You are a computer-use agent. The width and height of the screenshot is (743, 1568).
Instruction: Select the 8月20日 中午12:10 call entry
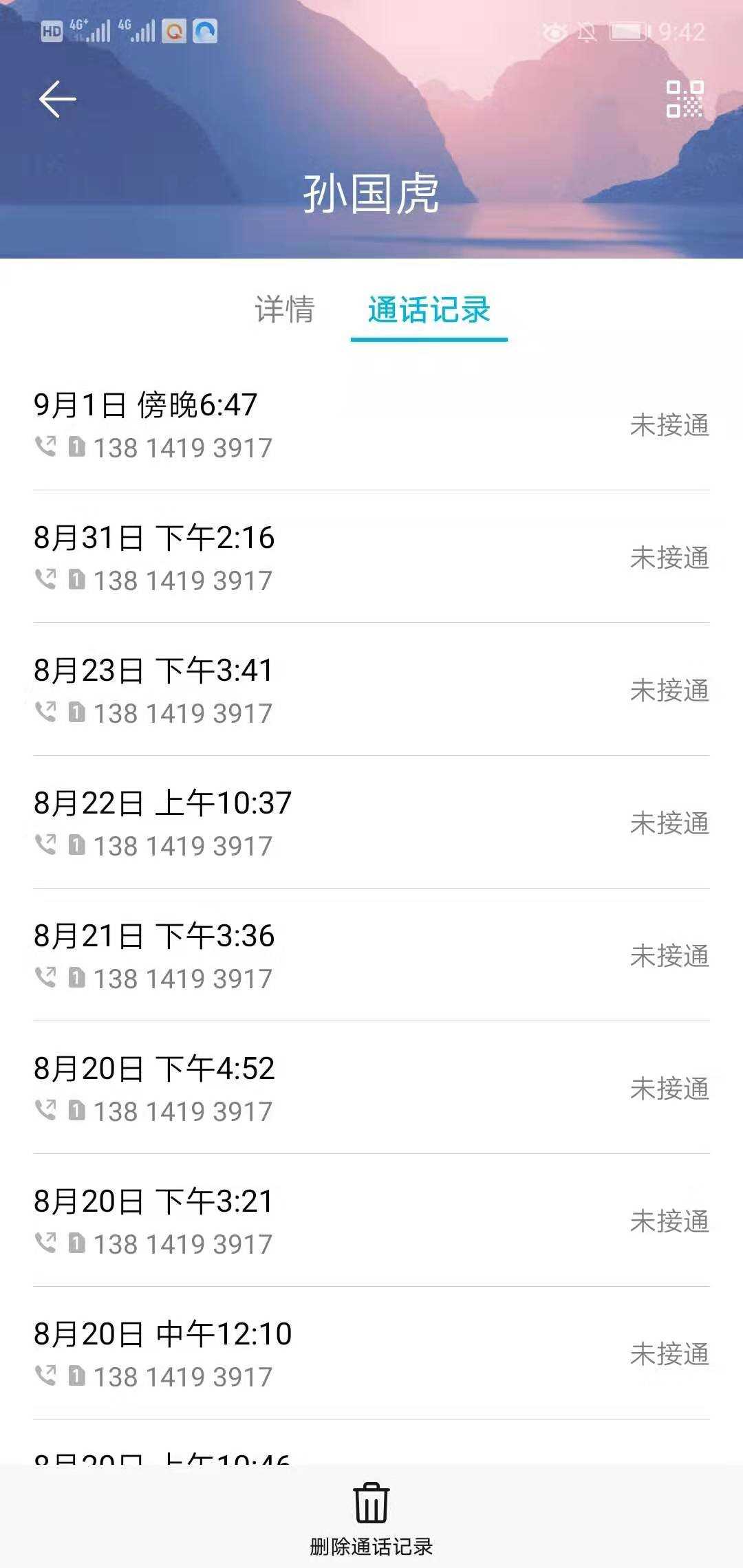(x=371, y=1353)
